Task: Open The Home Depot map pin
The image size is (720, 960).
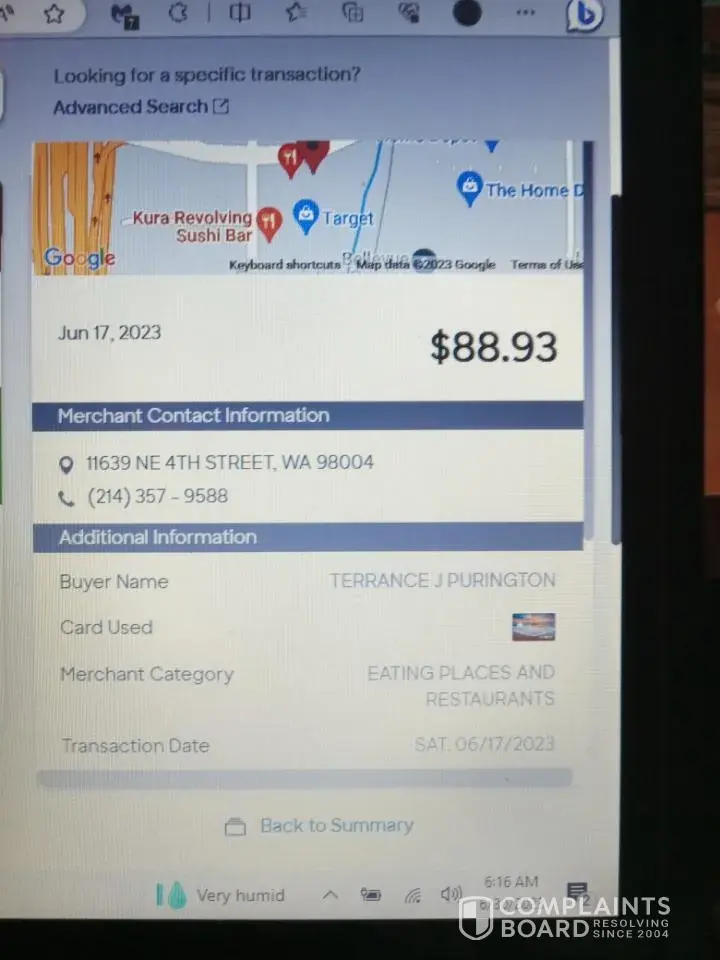Action: [469, 187]
